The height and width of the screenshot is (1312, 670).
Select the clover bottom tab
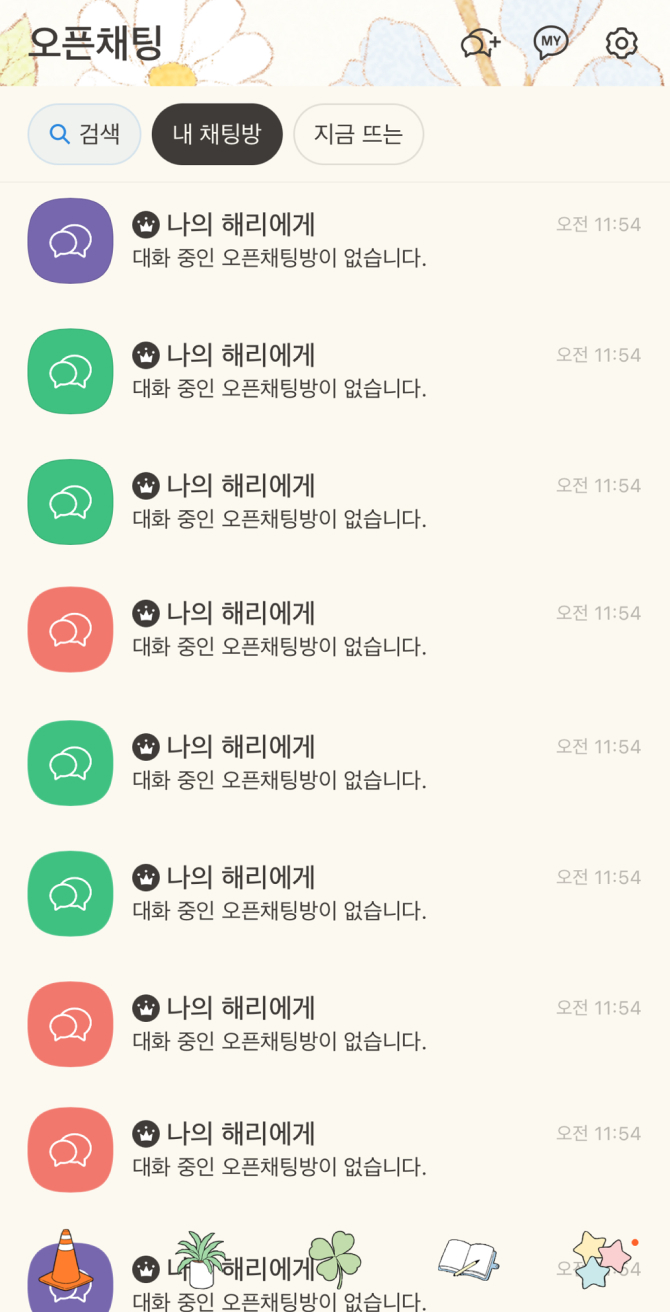(x=334, y=1259)
